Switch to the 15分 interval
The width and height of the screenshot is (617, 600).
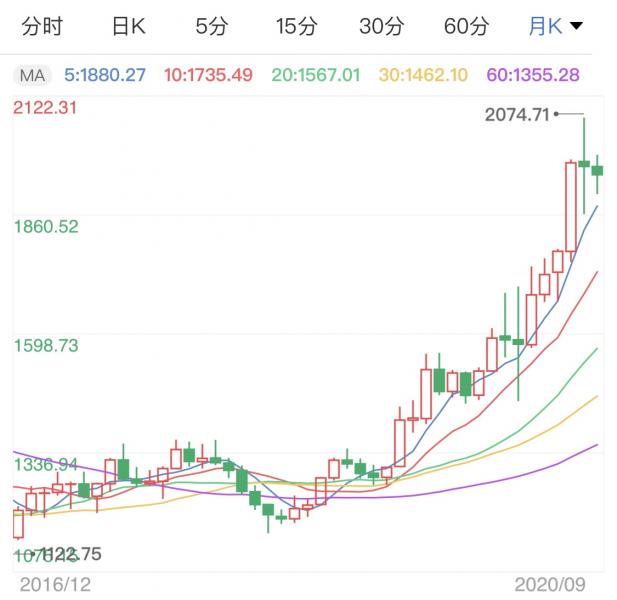coord(295,26)
